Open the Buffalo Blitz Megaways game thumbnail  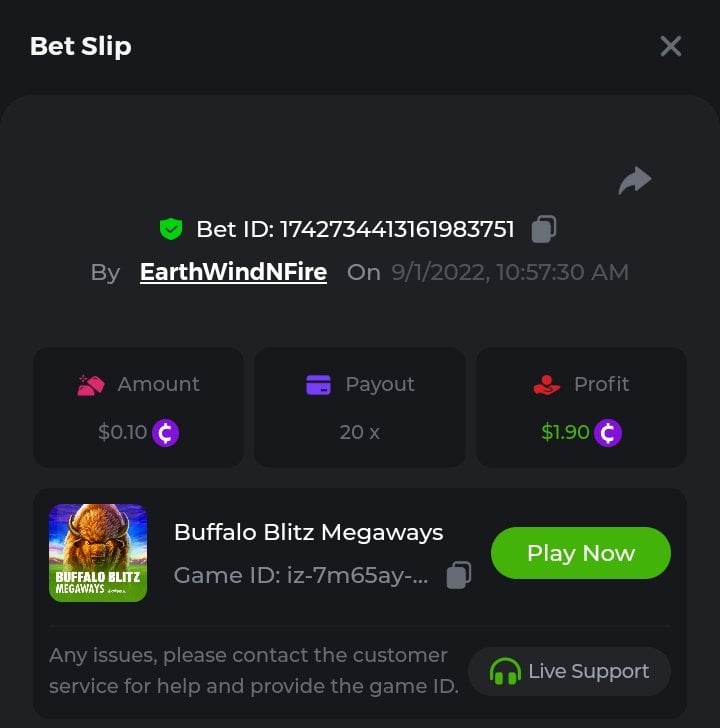pos(98,553)
